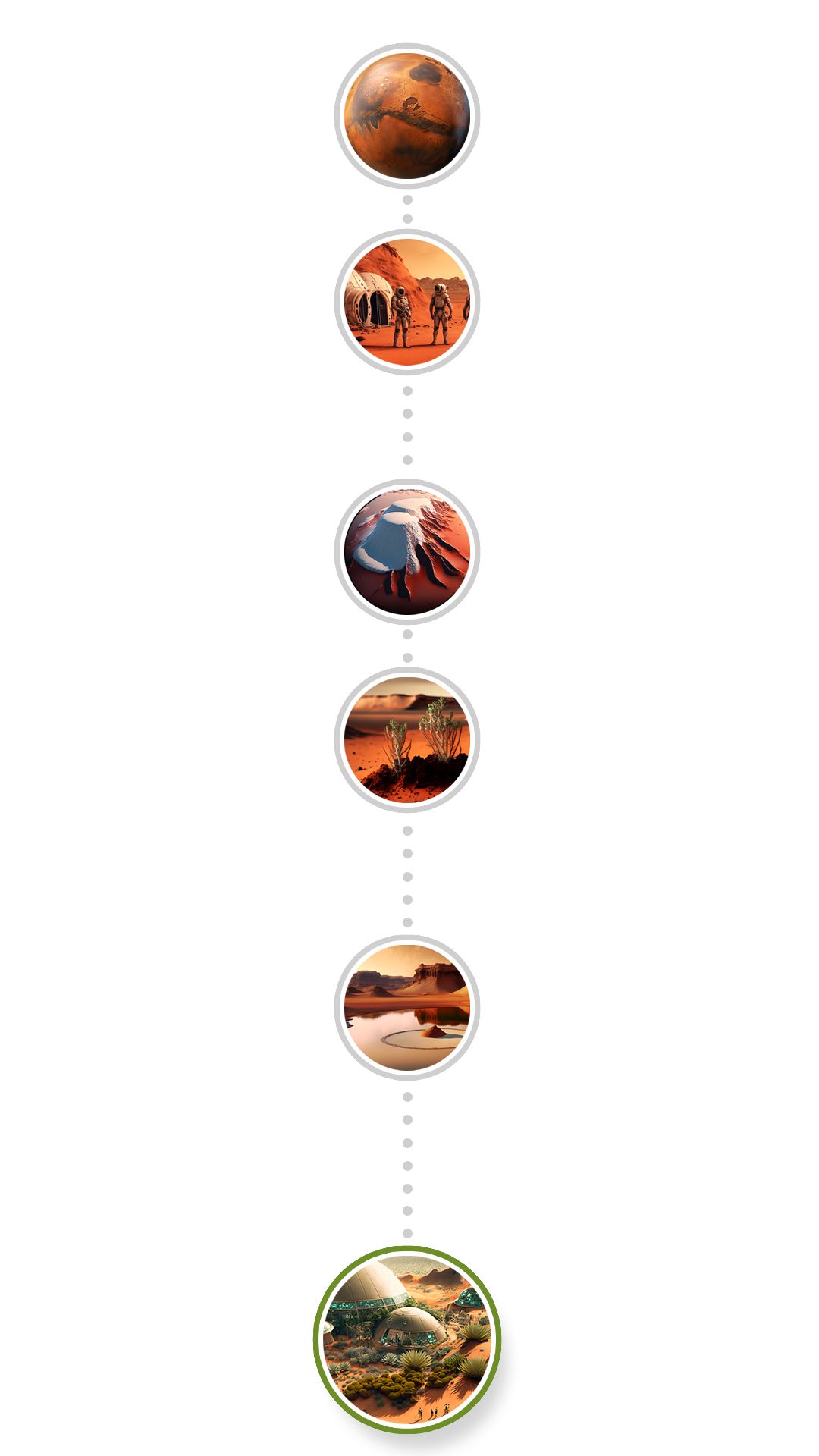Open the first desert plants stage
The width and height of the screenshot is (819, 1456).
pyautogui.click(x=407, y=739)
